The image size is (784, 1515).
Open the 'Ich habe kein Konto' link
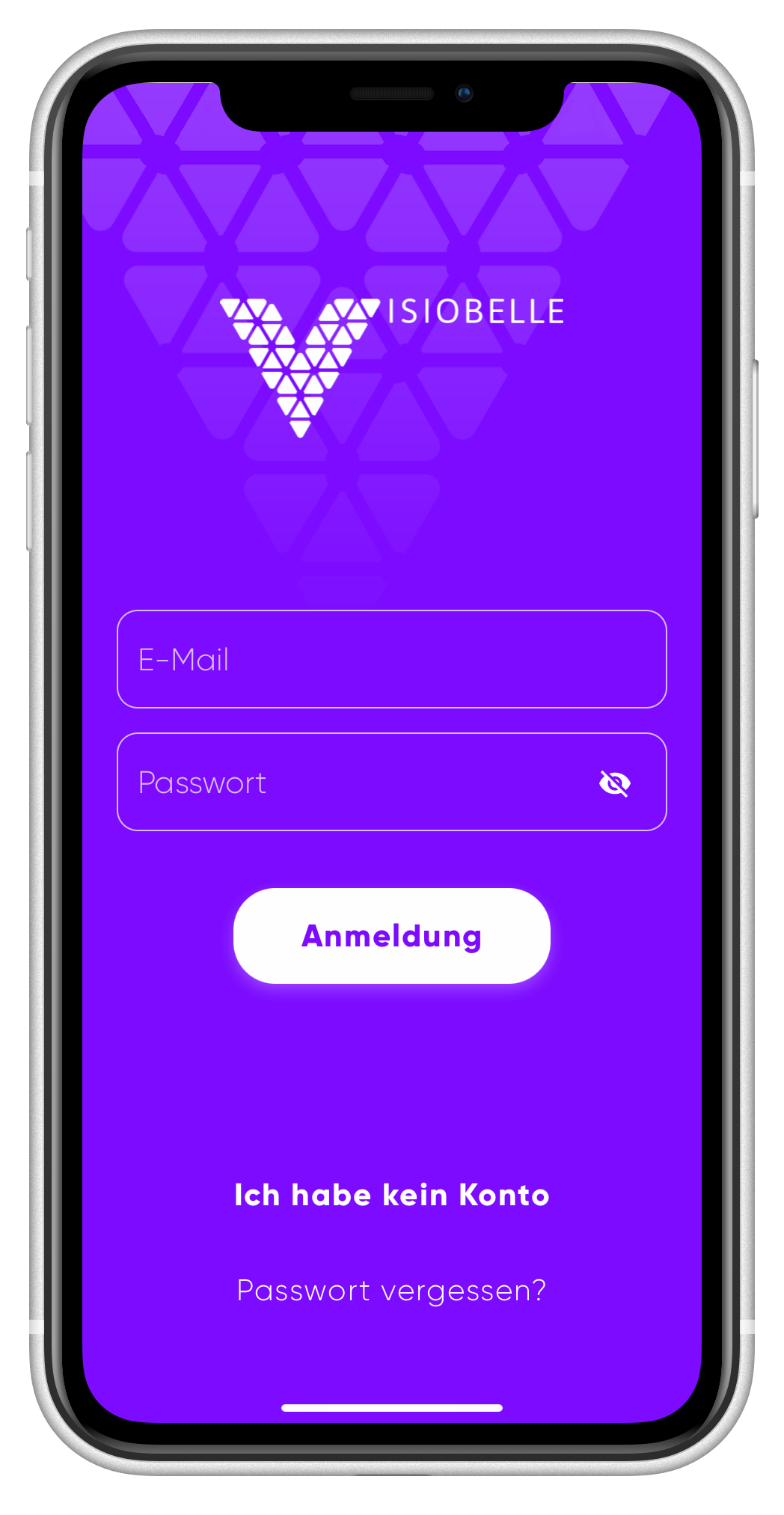click(x=391, y=1195)
